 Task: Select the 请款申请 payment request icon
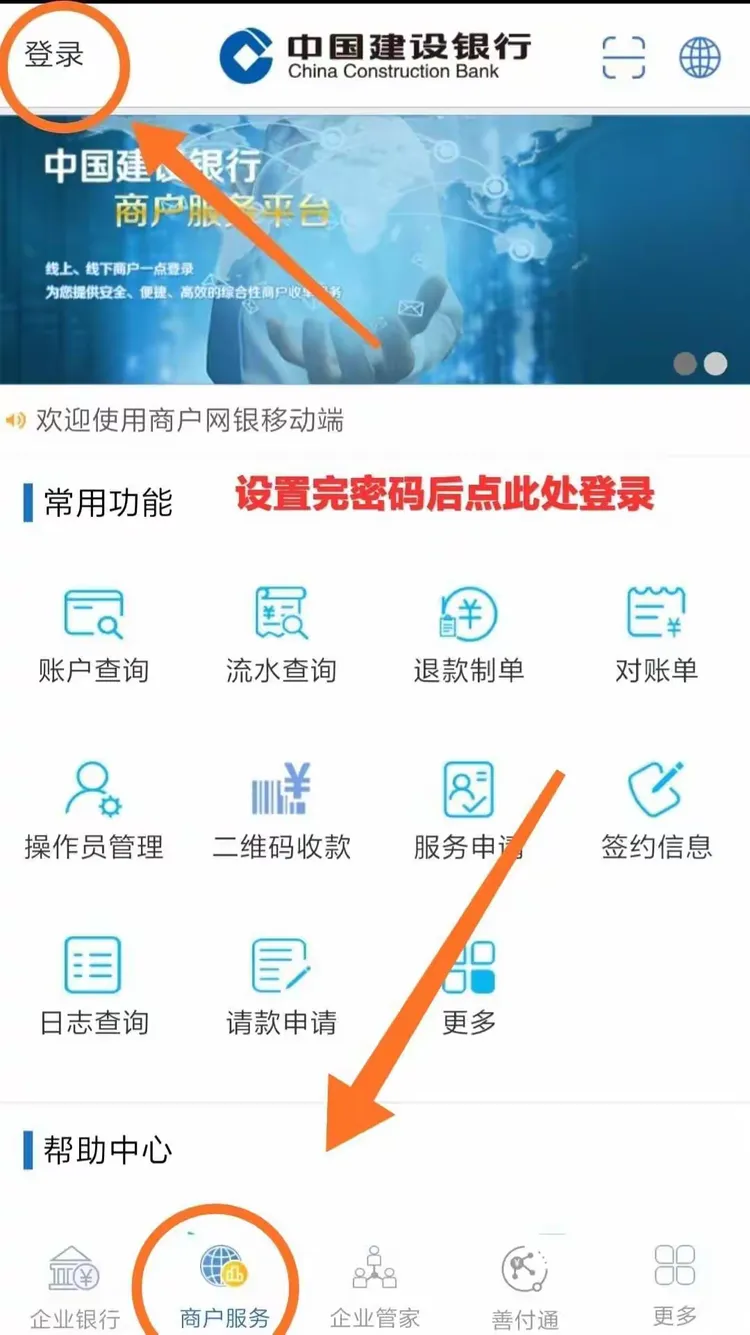280,975
